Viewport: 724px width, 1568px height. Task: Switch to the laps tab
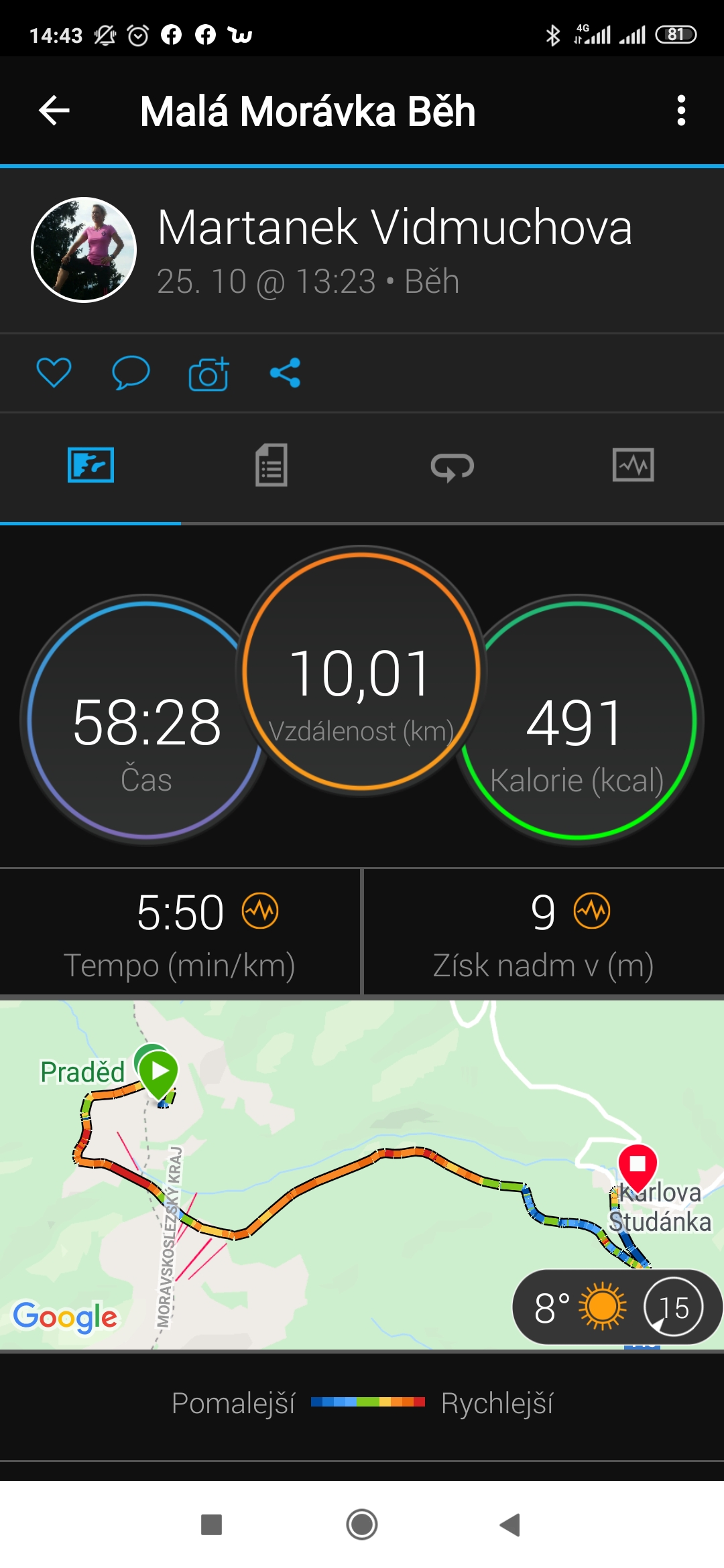click(x=452, y=466)
